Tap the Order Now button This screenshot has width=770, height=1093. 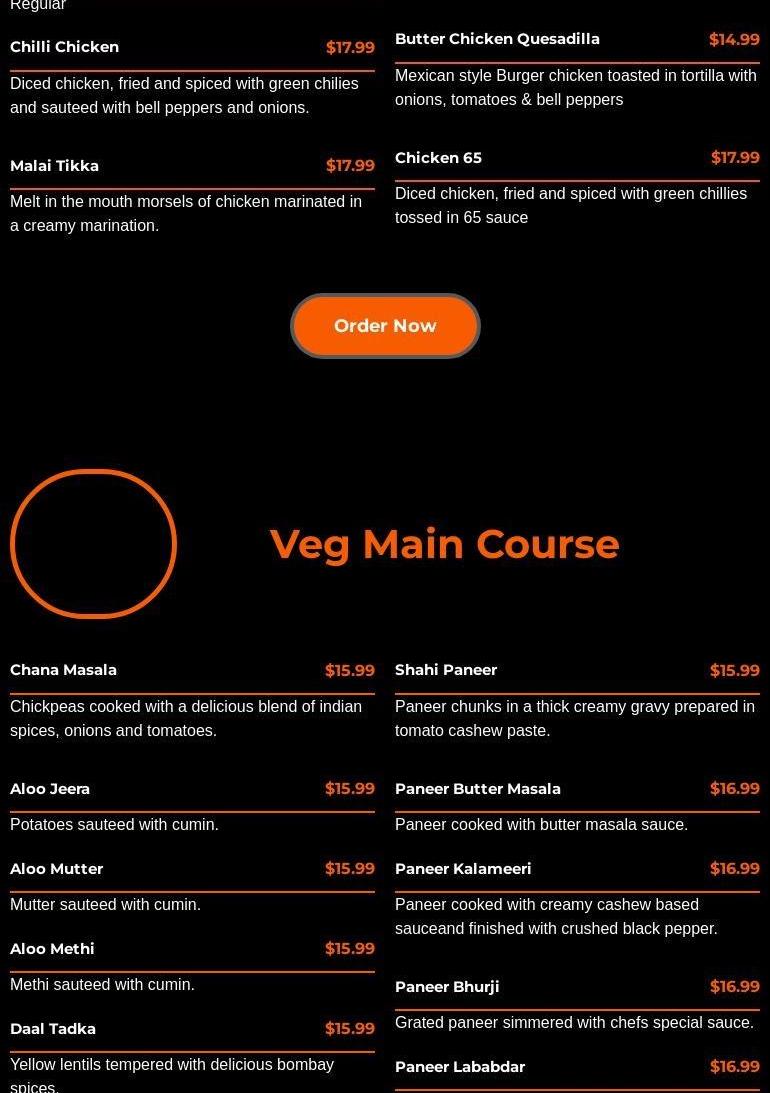tap(385, 326)
